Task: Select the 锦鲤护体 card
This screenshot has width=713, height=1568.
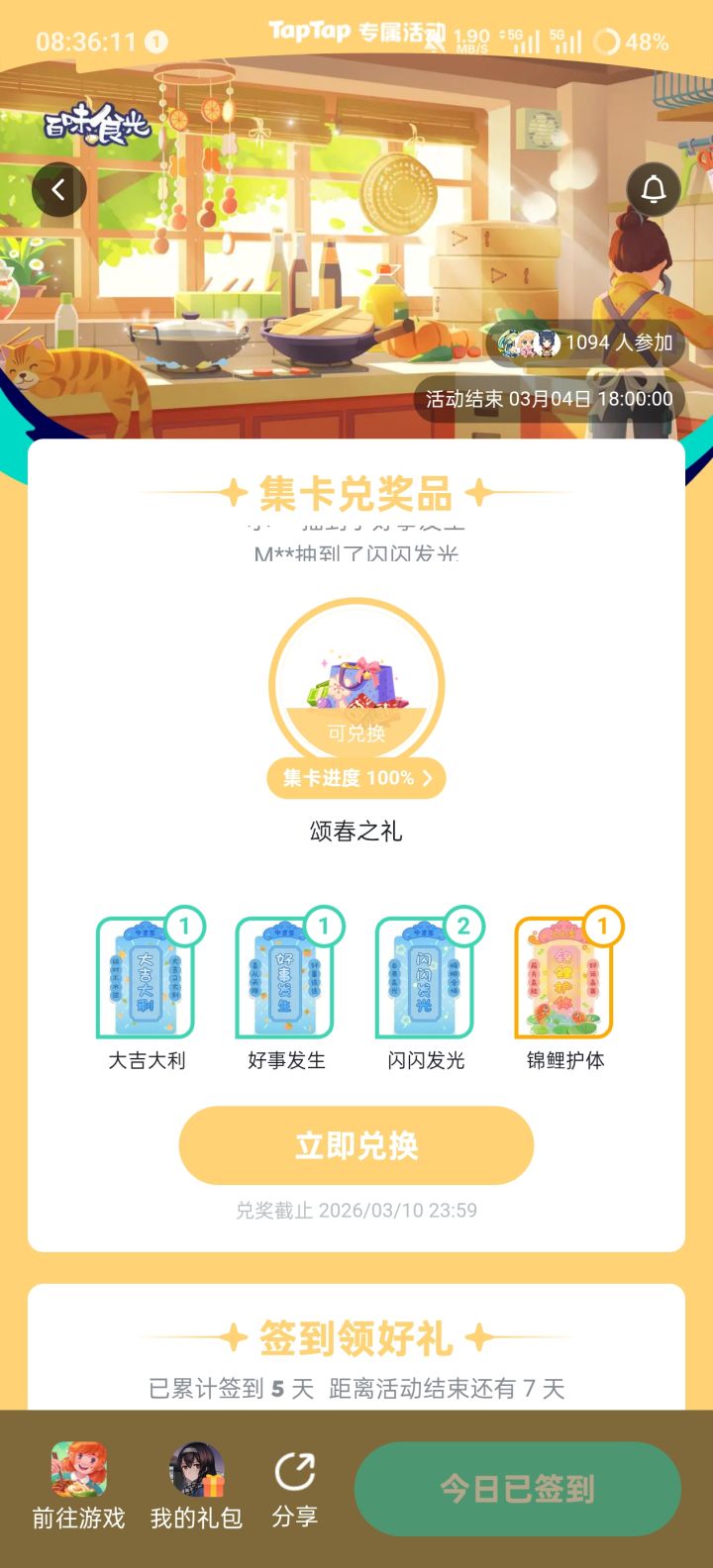Action: [x=566, y=978]
